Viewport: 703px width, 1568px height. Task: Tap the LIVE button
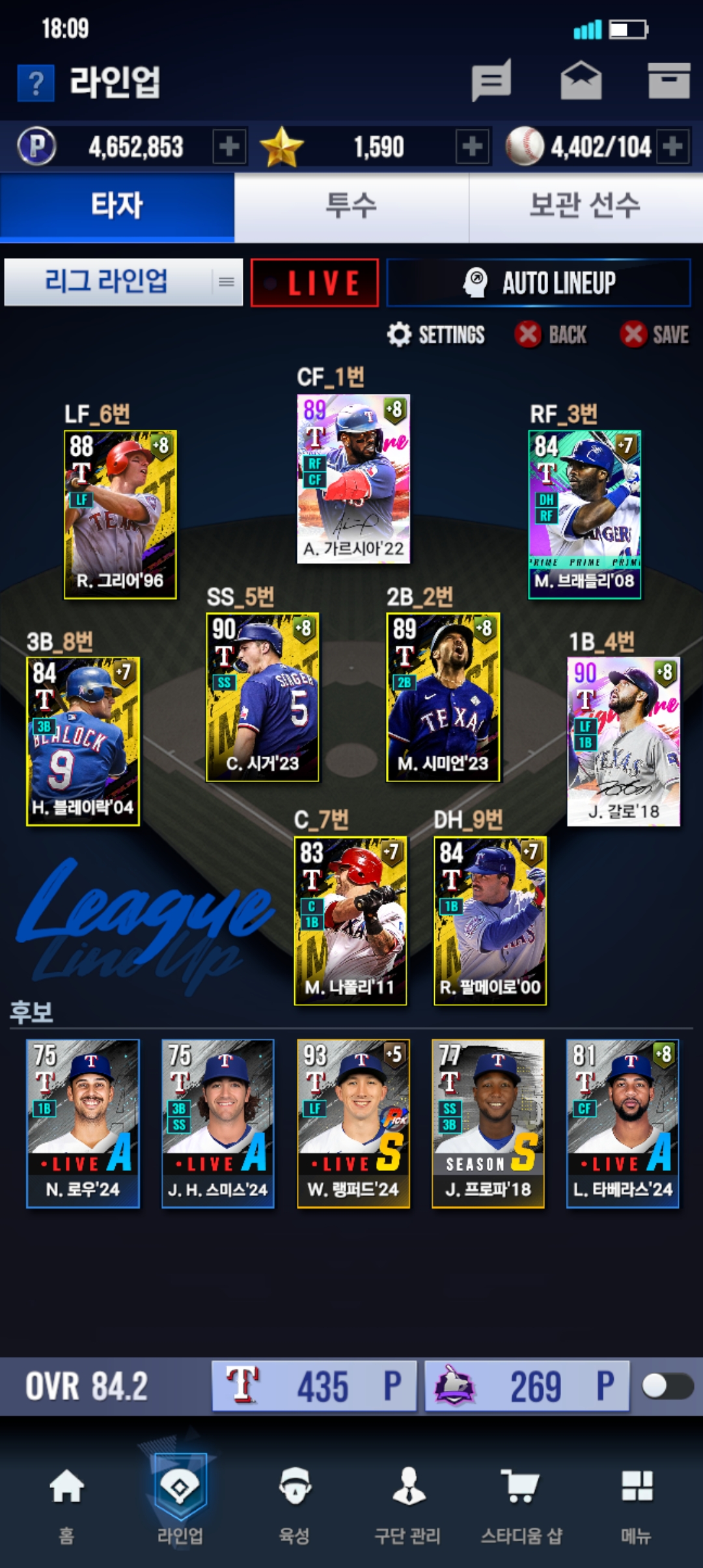click(x=314, y=283)
